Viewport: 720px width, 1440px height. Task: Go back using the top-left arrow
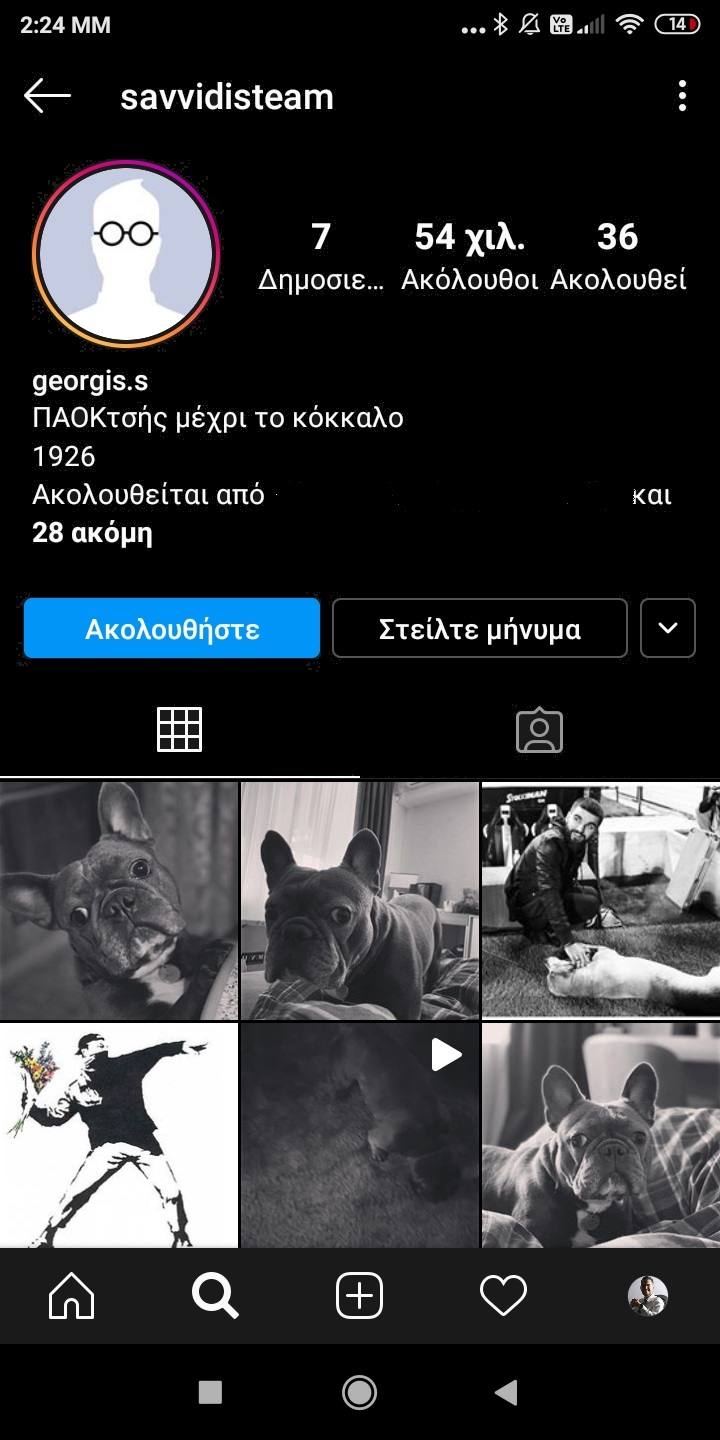tap(47, 97)
